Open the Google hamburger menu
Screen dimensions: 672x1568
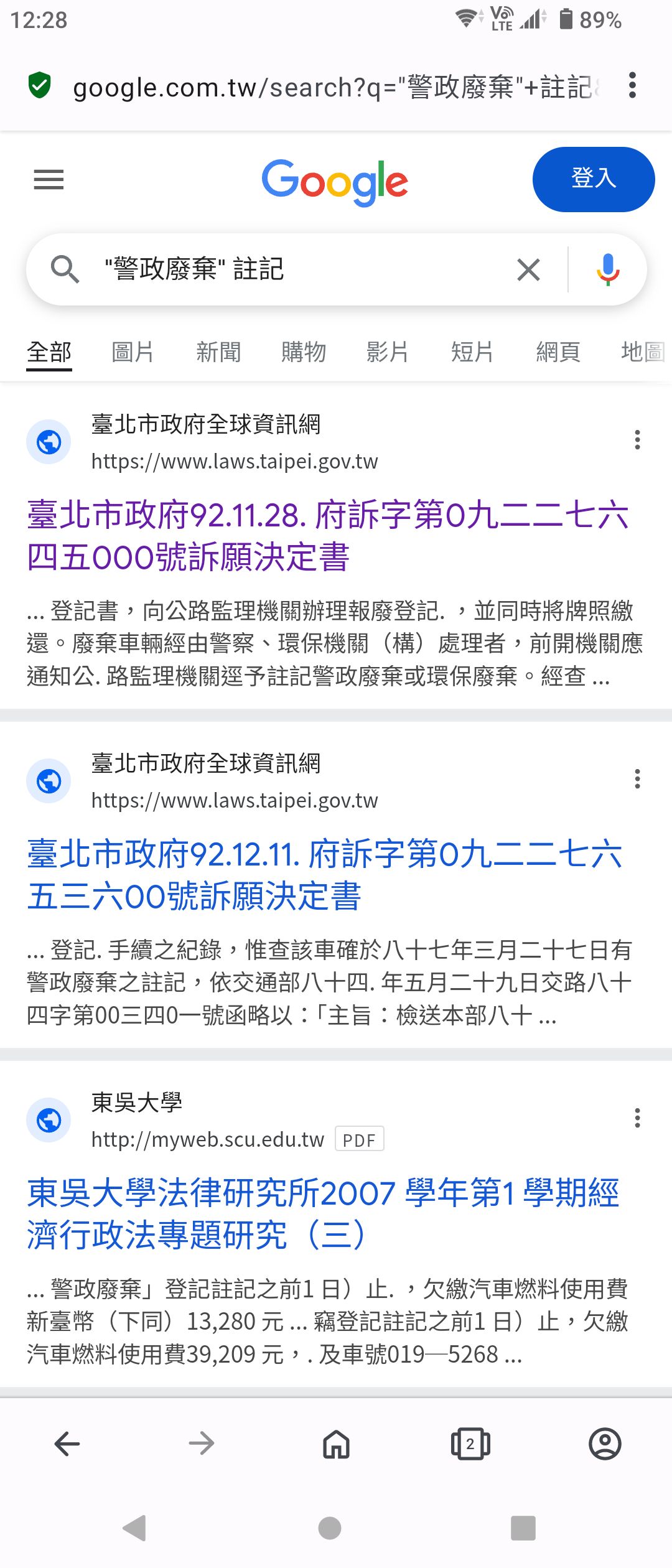pos(49,180)
